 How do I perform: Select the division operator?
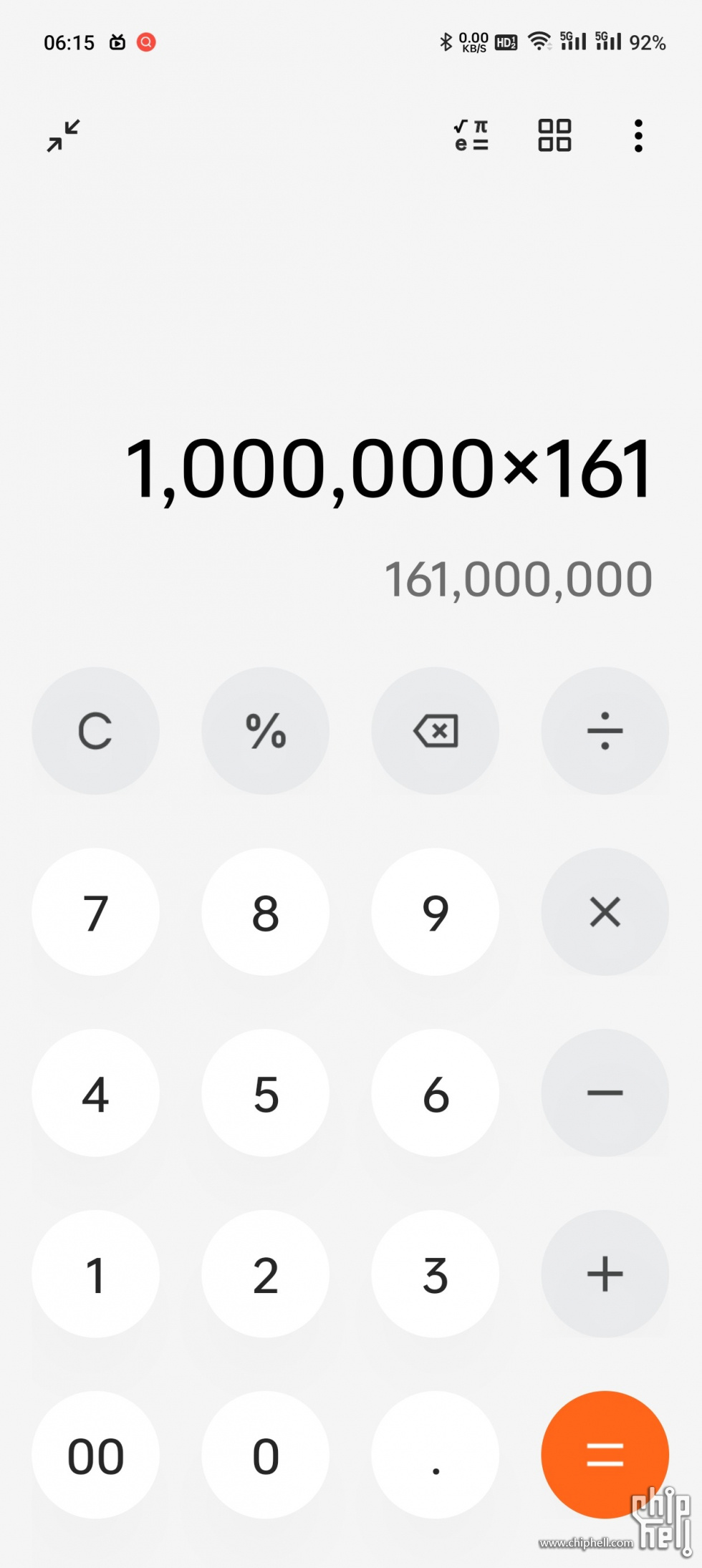coord(605,731)
